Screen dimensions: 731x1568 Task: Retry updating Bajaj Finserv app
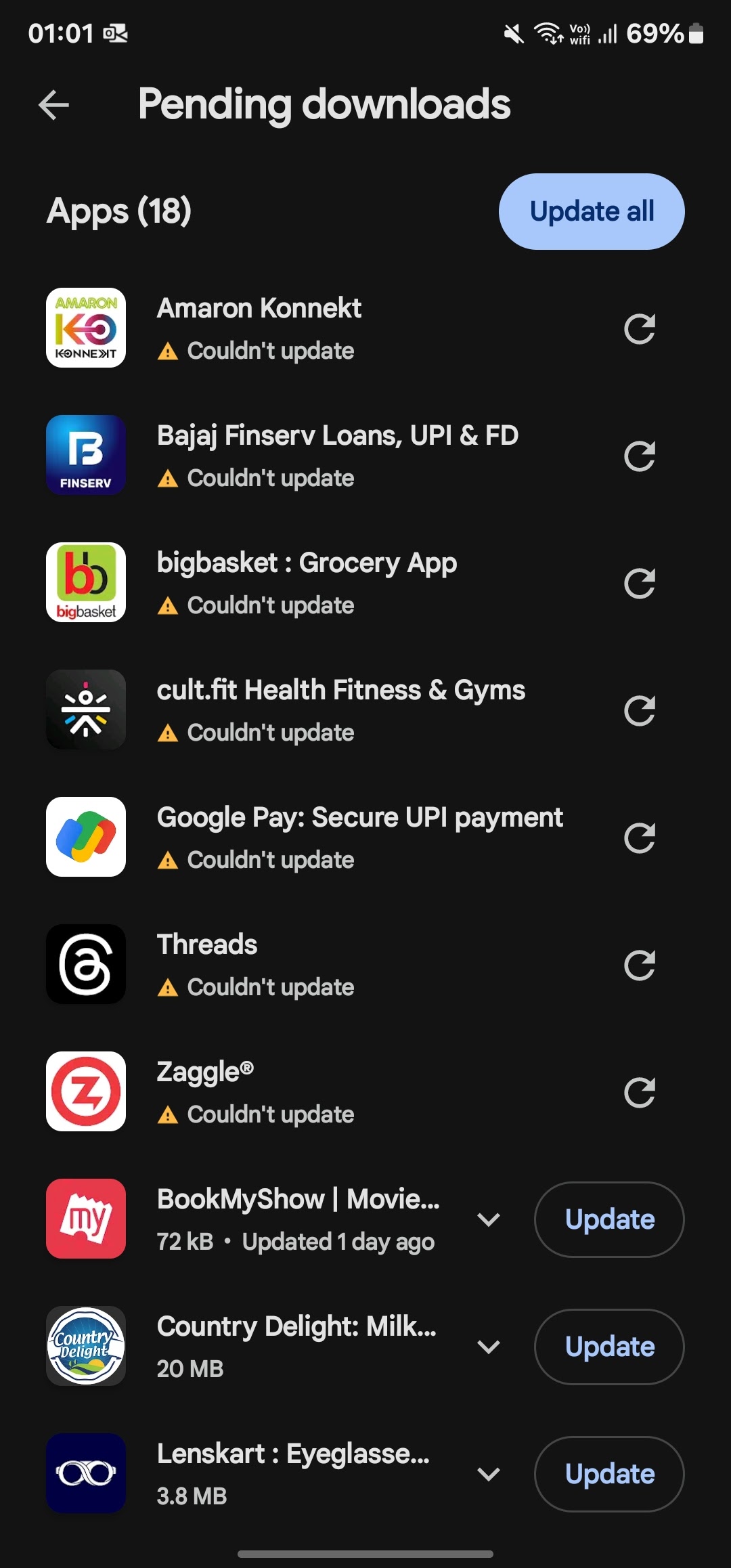pos(639,456)
